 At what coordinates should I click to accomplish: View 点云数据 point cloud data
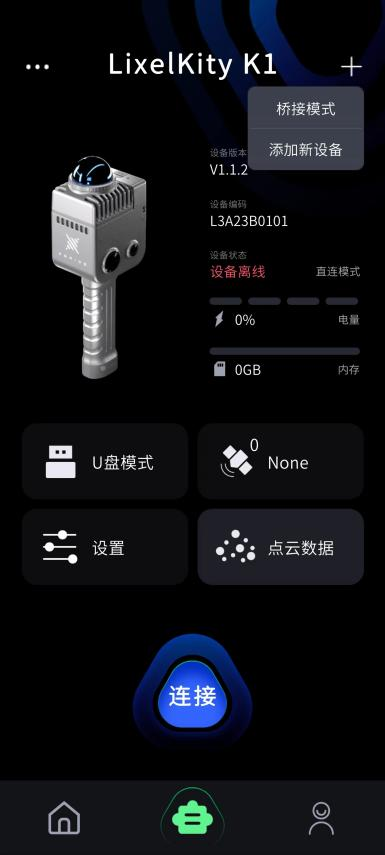point(281,547)
